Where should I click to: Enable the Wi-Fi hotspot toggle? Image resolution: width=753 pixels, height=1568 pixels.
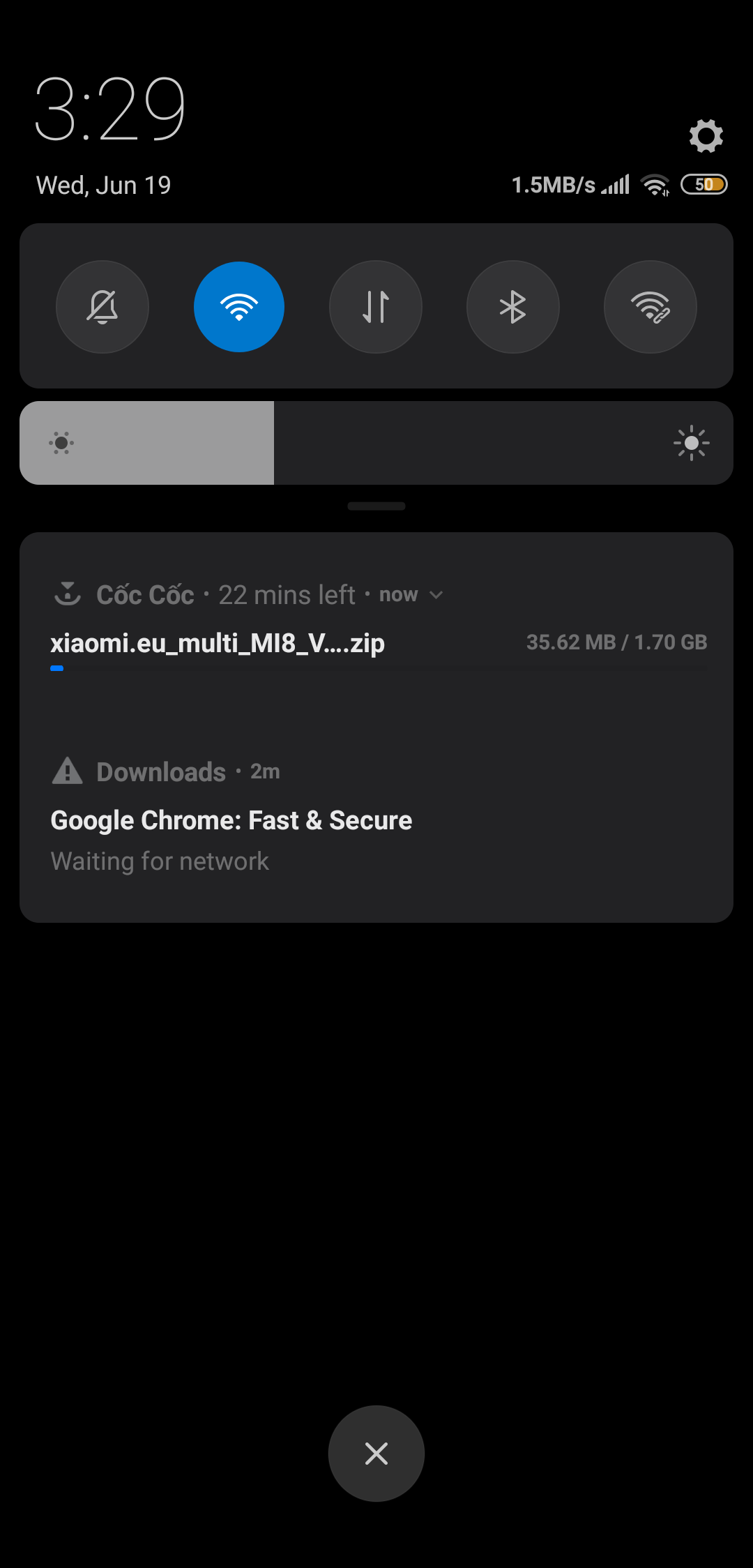pyautogui.click(x=651, y=307)
